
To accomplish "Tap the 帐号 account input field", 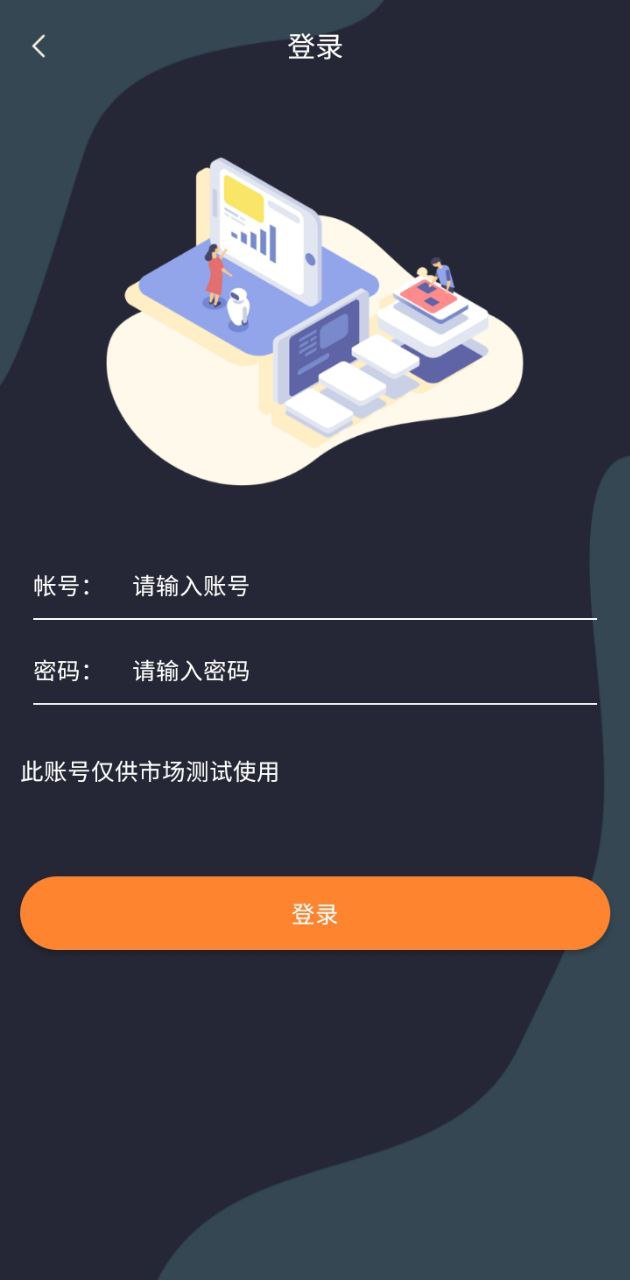I will [360, 587].
